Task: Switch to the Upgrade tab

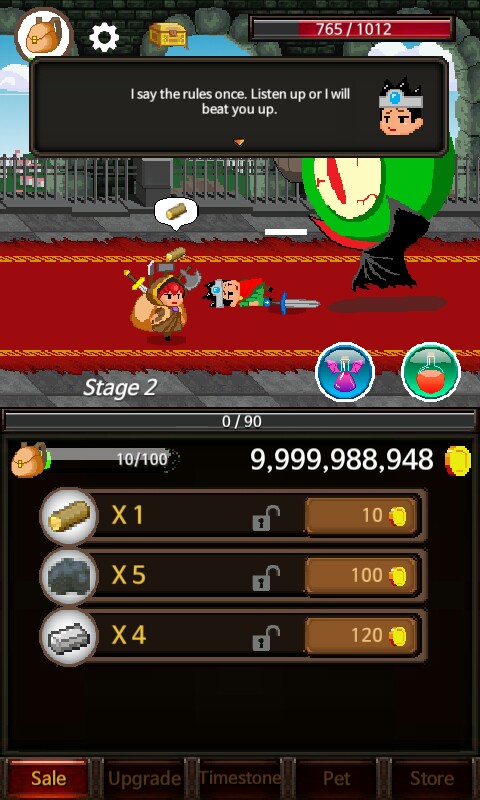Action: [x=144, y=779]
